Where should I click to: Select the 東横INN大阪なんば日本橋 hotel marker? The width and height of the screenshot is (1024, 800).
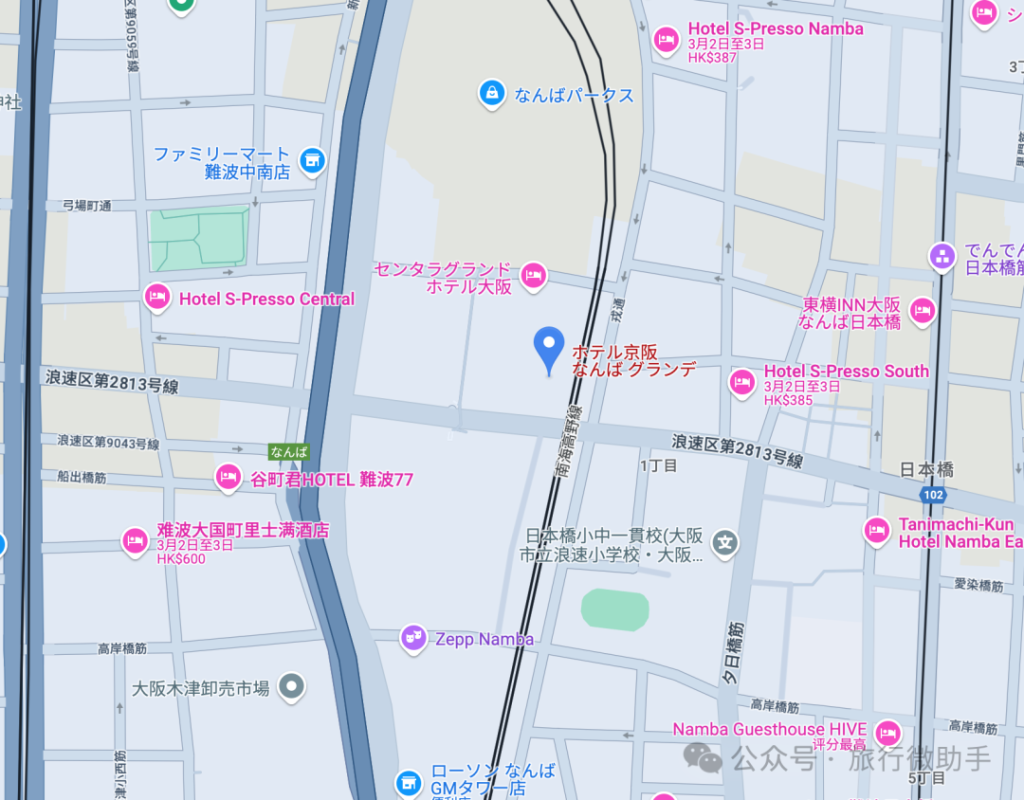921,311
